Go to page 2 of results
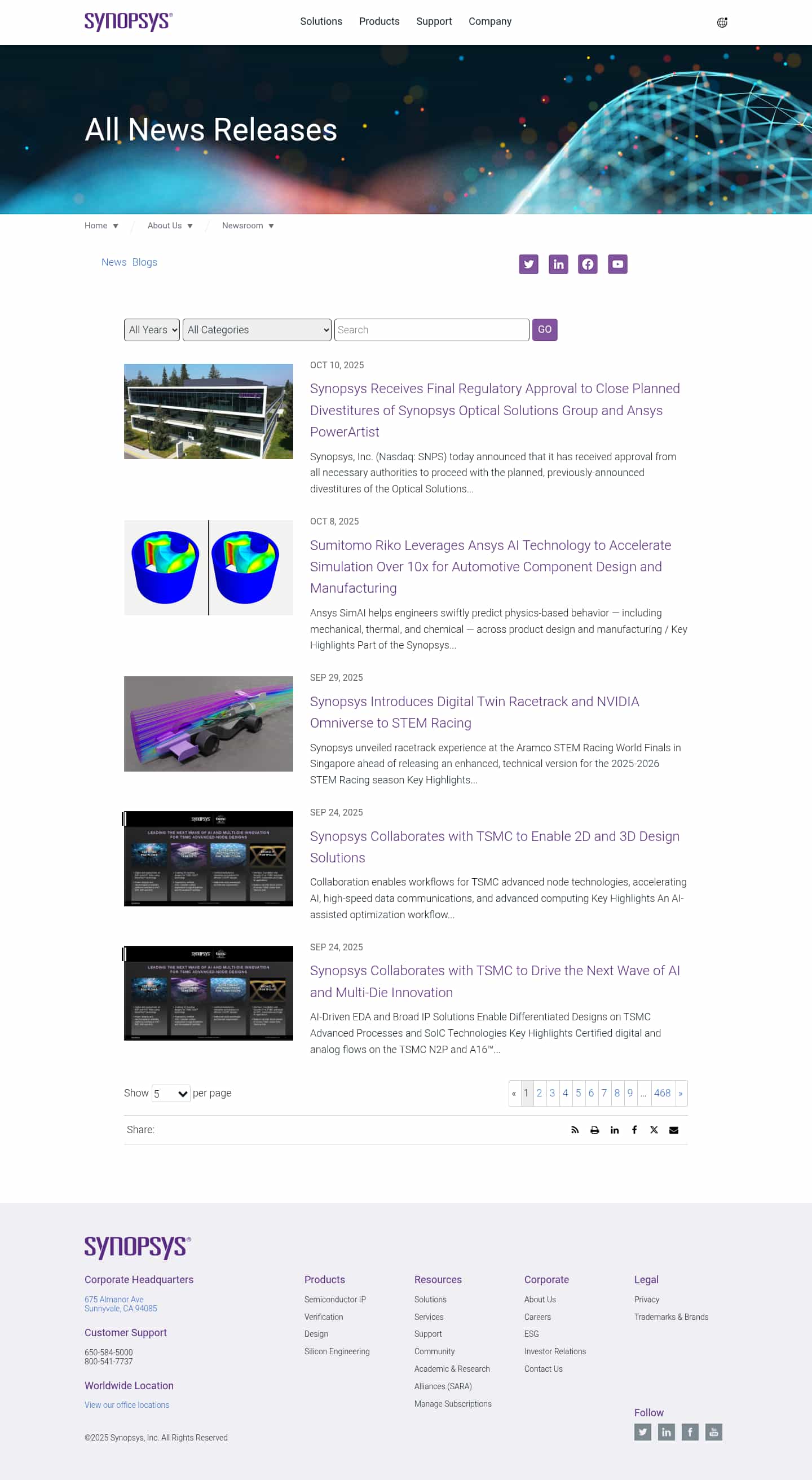 (x=539, y=1093)
